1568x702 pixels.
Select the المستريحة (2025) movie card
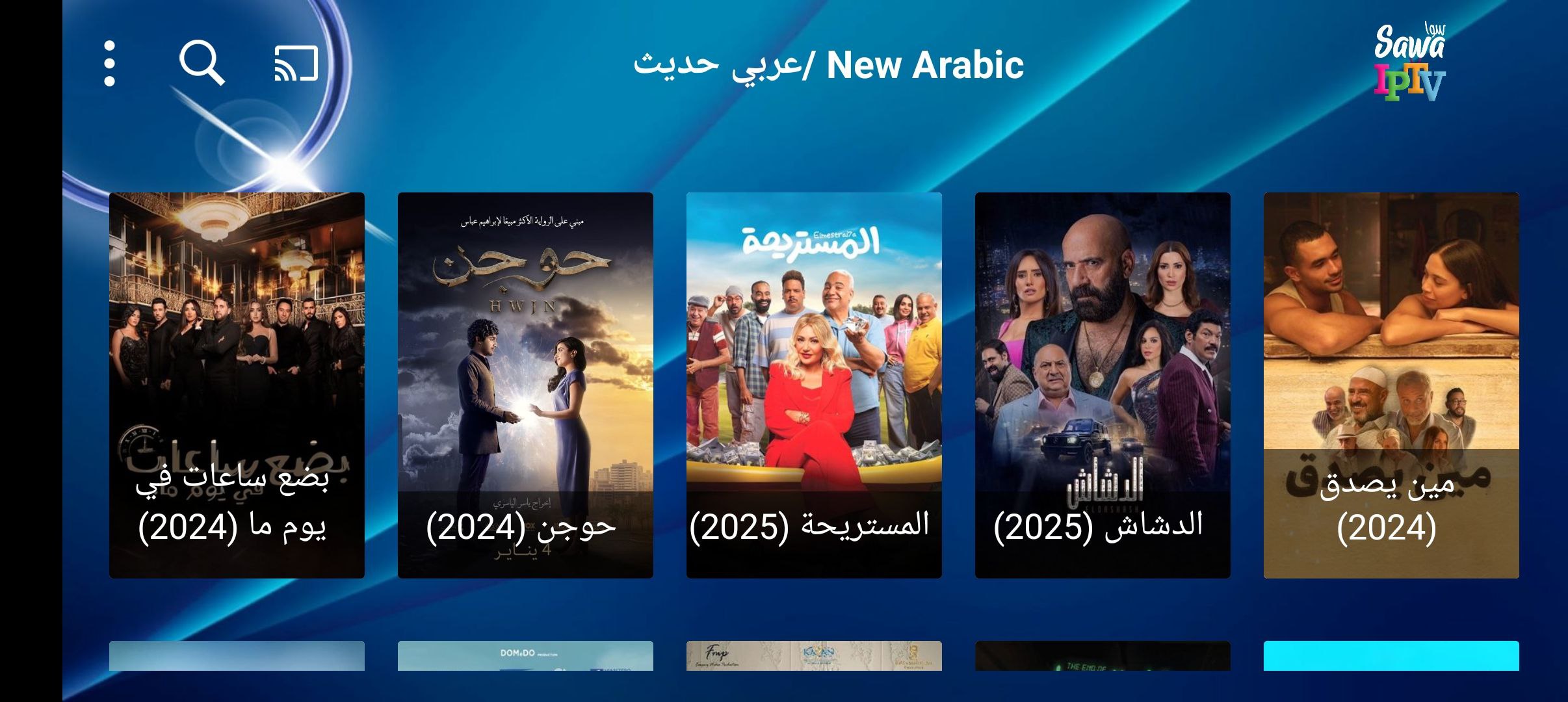pyautogui.click(x=814, y=385)
